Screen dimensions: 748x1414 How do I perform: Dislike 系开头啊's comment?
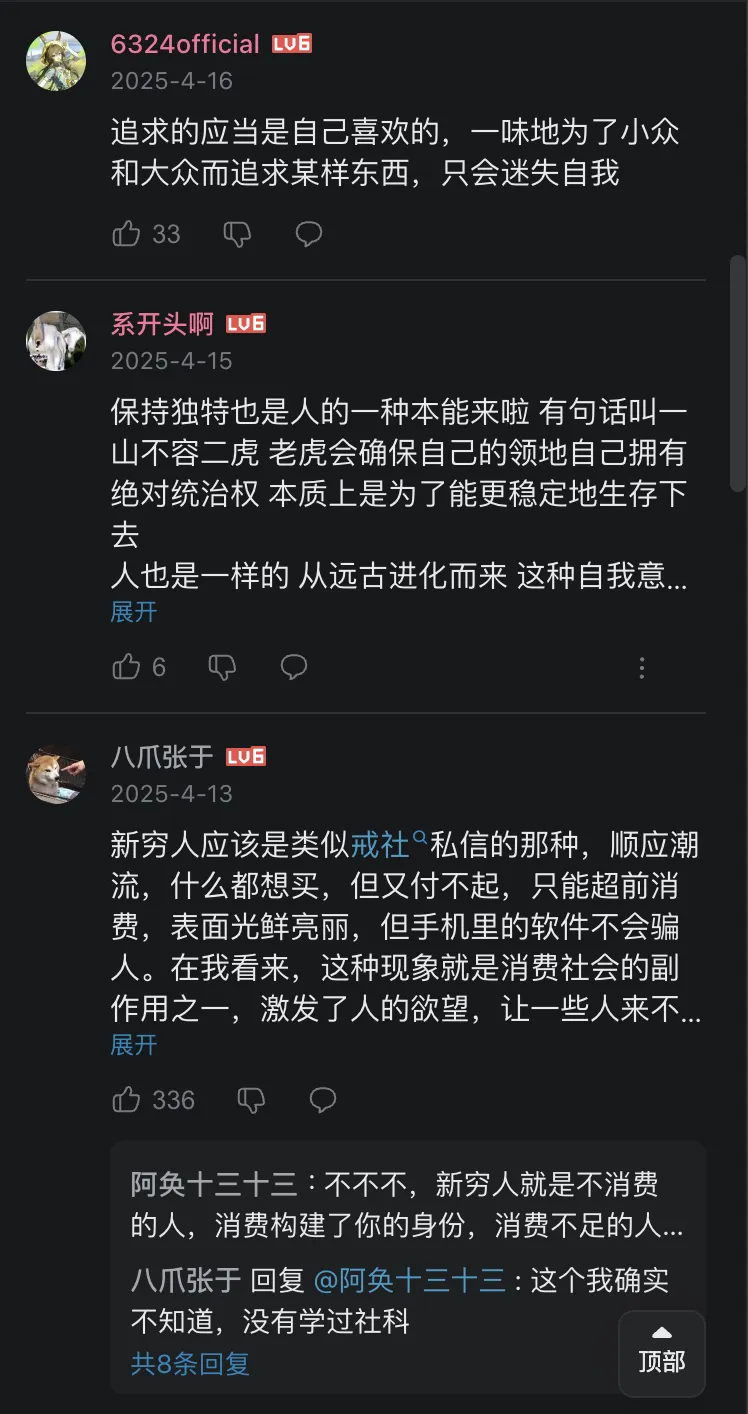click(x=222, y=667)
